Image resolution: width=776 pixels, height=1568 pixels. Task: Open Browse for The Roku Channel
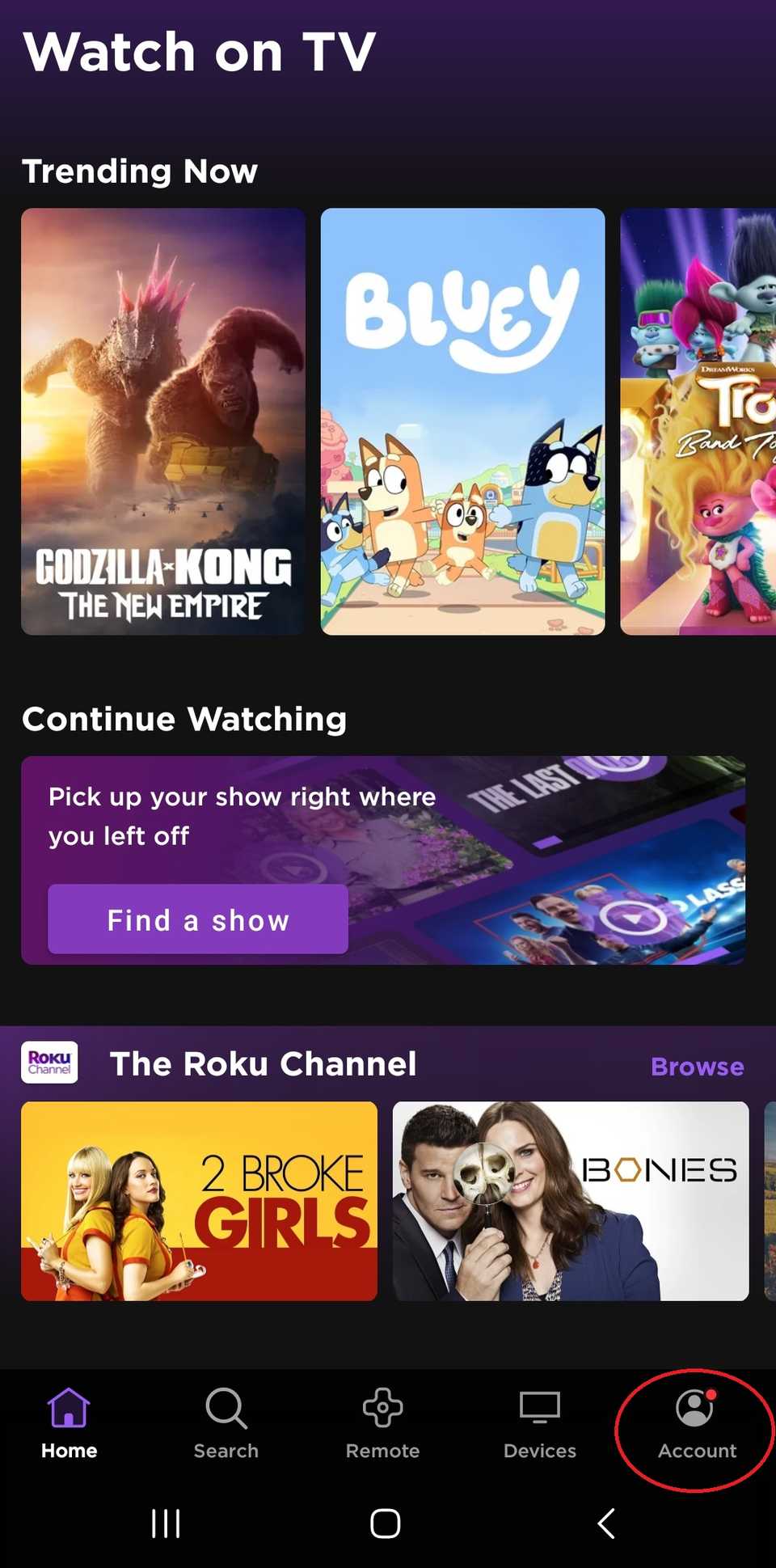697,1067
